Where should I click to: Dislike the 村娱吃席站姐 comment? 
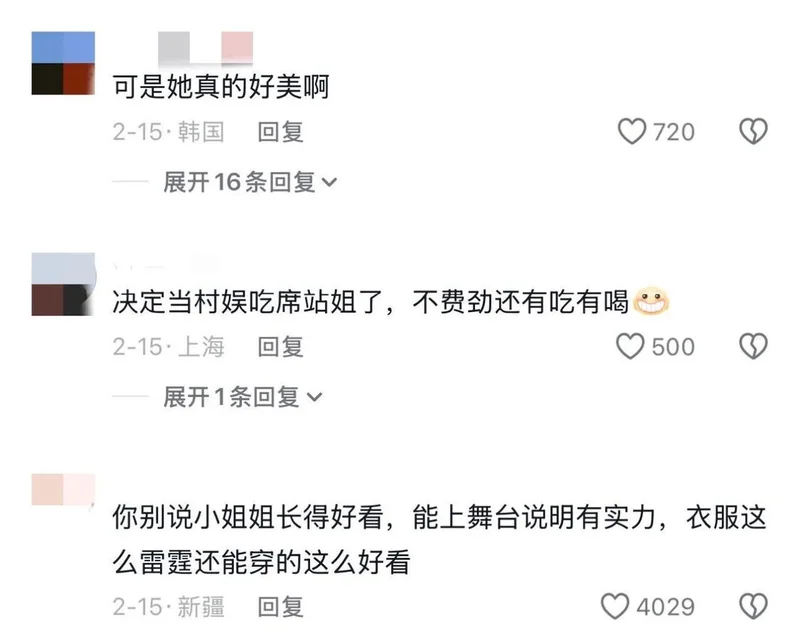(x=752, y=347)
